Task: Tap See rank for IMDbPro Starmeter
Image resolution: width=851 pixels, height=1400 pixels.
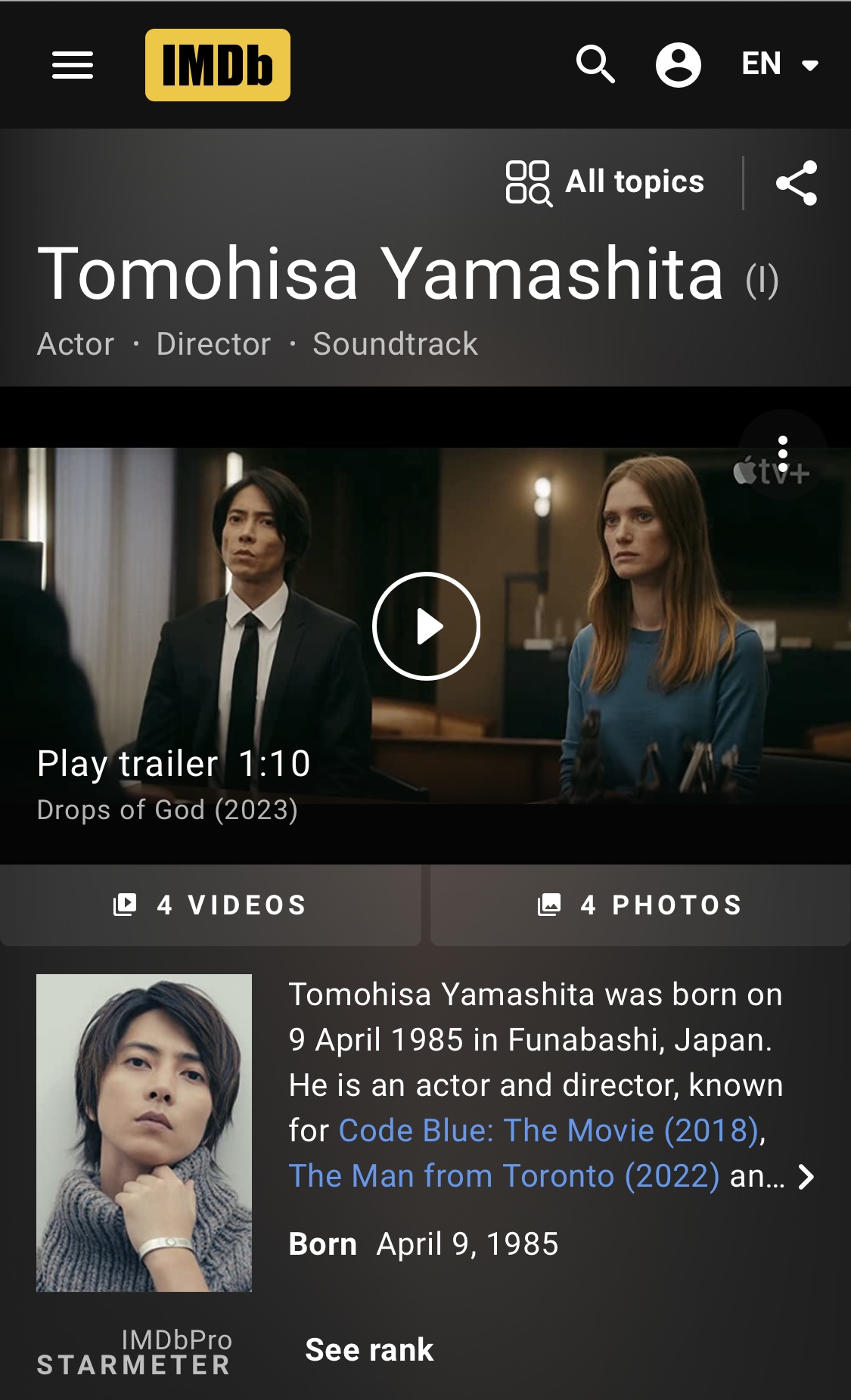Action: coord(369,1350)
